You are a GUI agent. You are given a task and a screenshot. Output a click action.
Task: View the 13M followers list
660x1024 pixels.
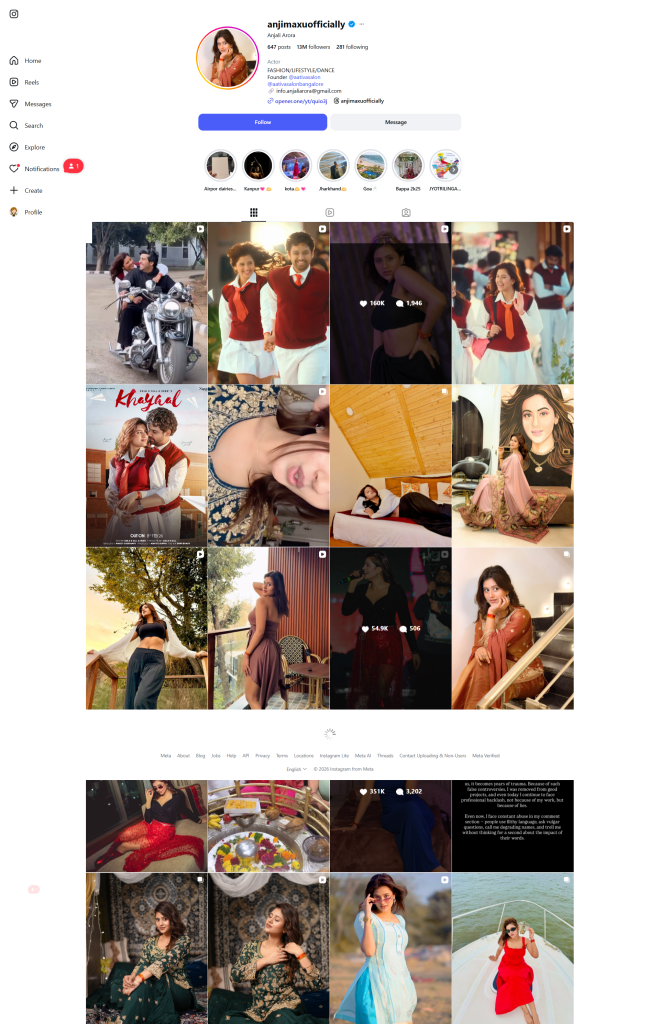point(313,47)
